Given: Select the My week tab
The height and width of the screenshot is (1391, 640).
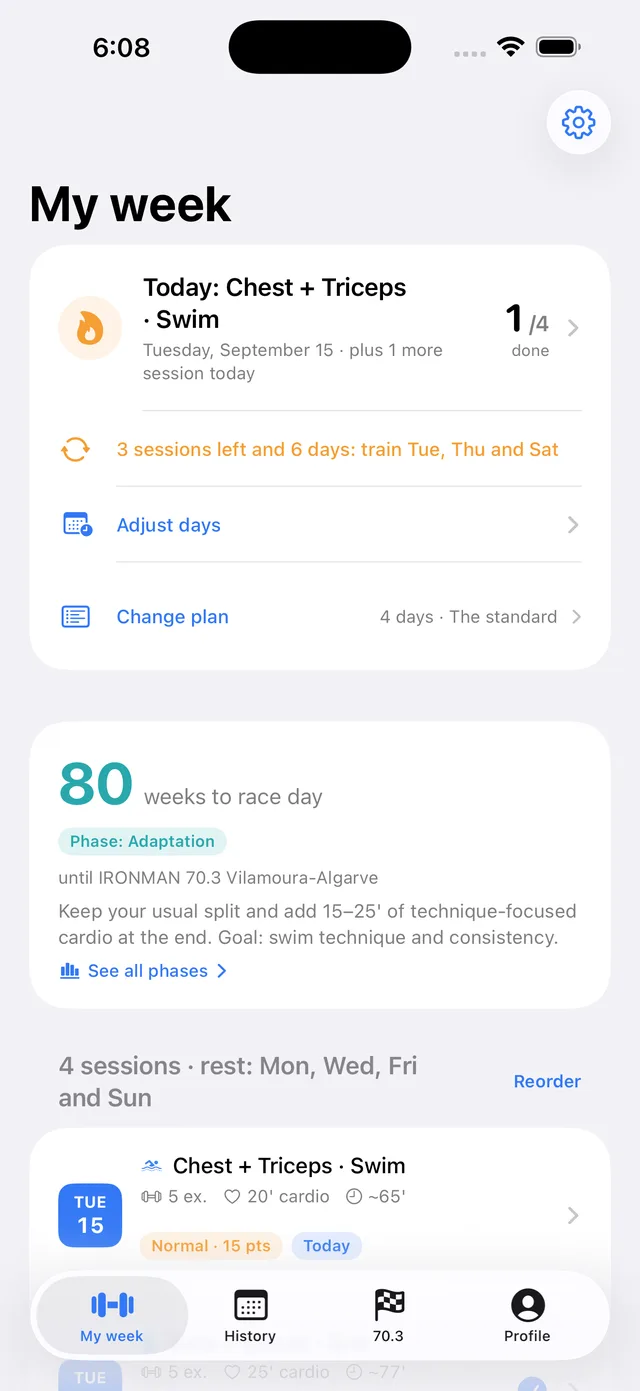Looking at the screenshot, I should pos(112,1316).
